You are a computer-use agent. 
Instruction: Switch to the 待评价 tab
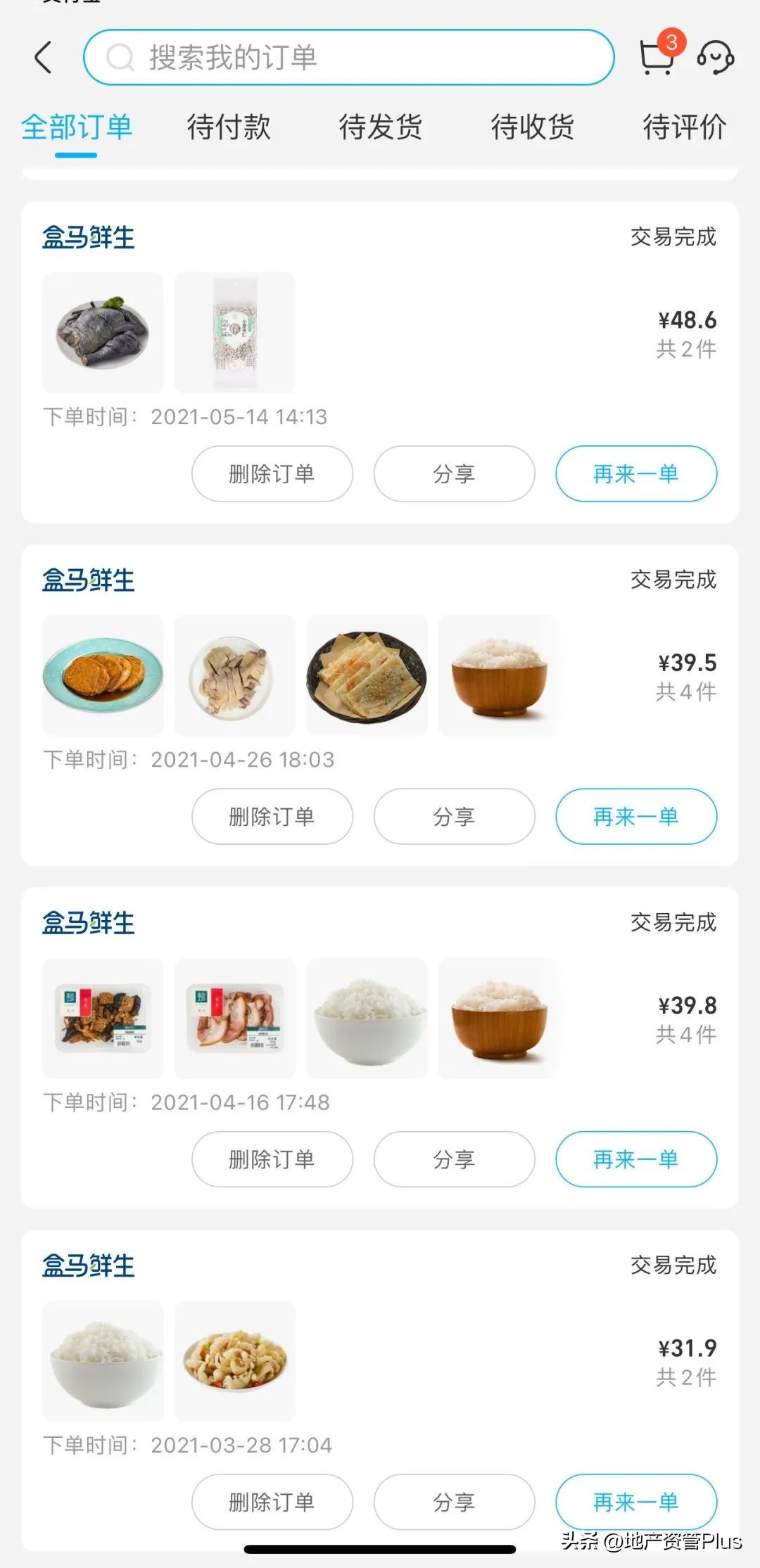684,127
